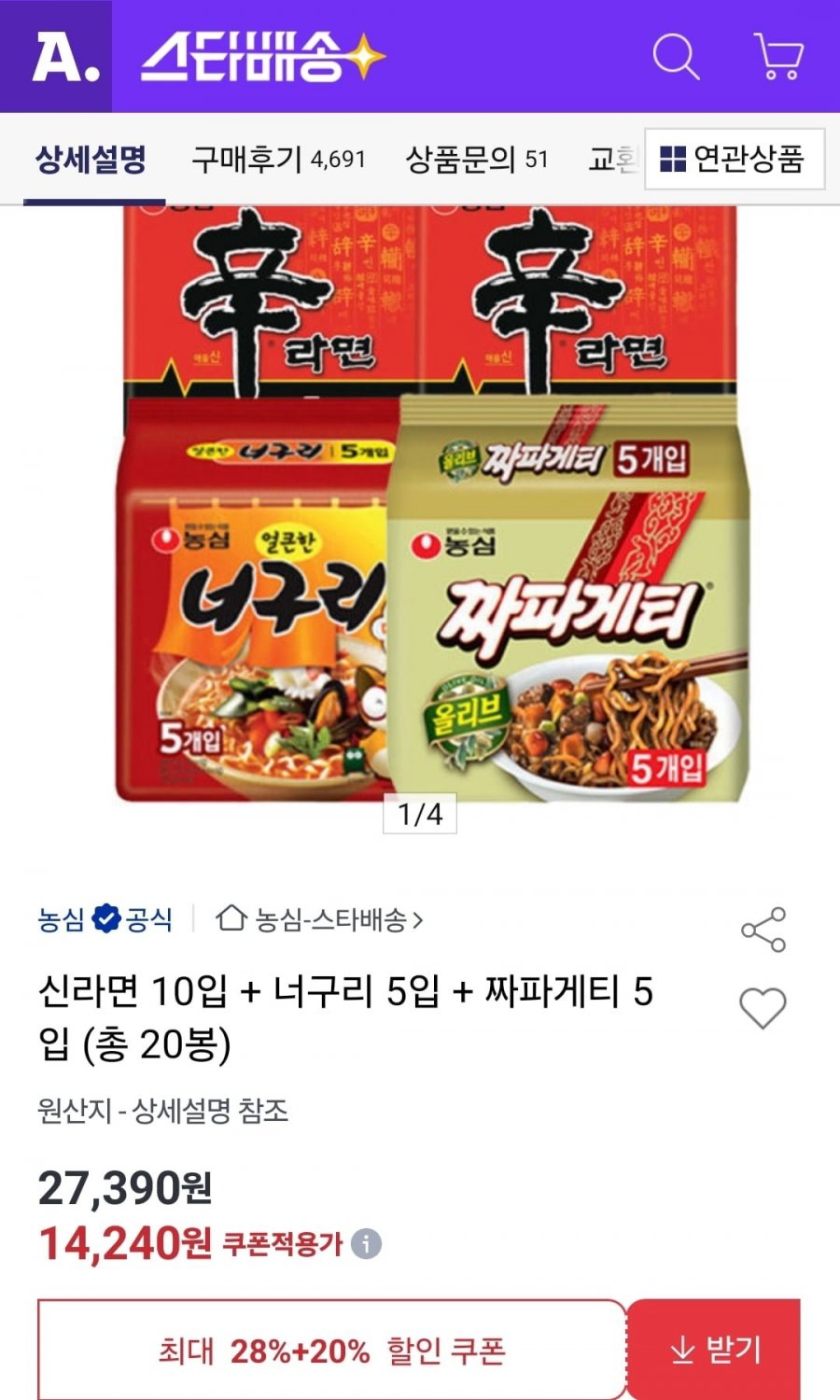
Task: Open the ramen product image
Action: pos(429,504)
